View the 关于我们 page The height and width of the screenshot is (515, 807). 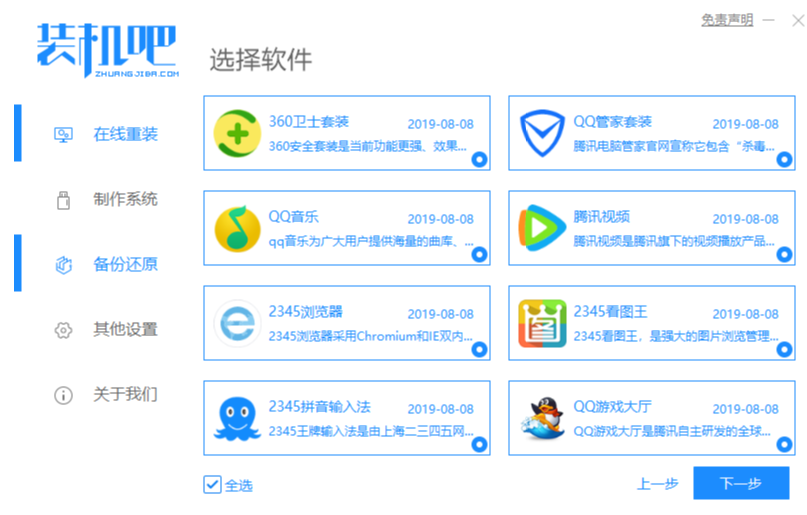click(125, 394)
